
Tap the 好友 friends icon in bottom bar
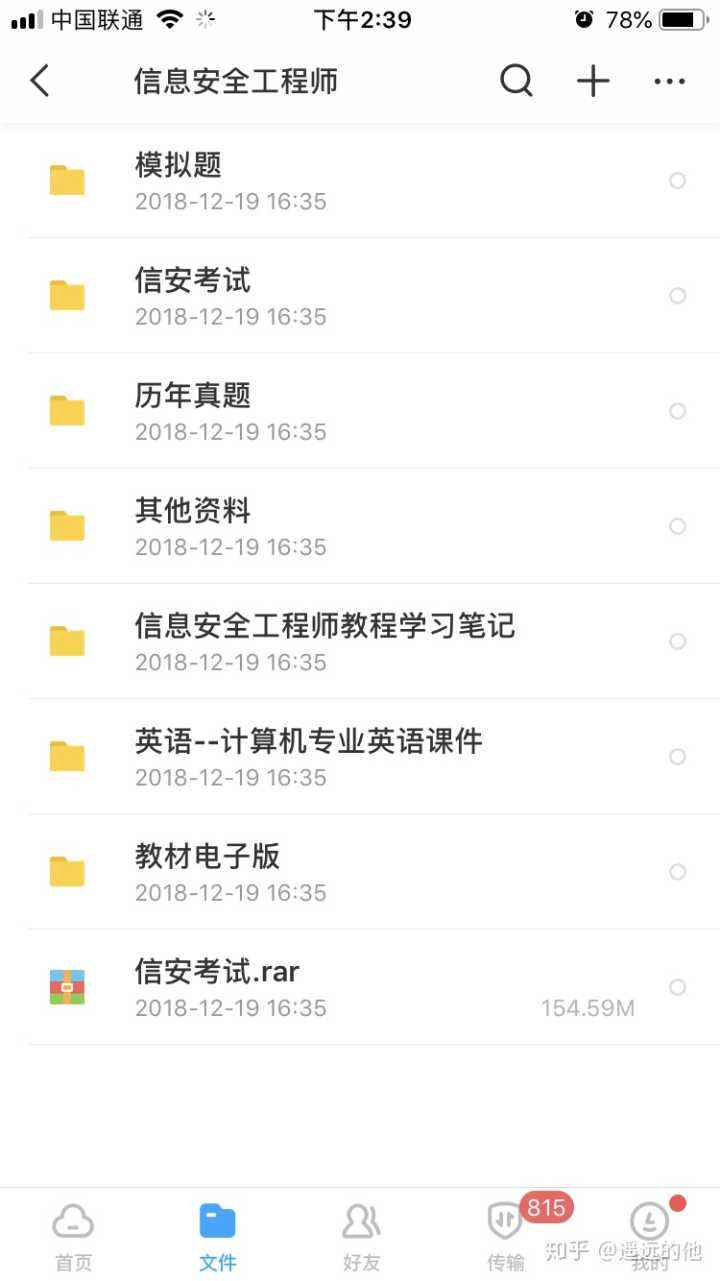pos(361,1220)
